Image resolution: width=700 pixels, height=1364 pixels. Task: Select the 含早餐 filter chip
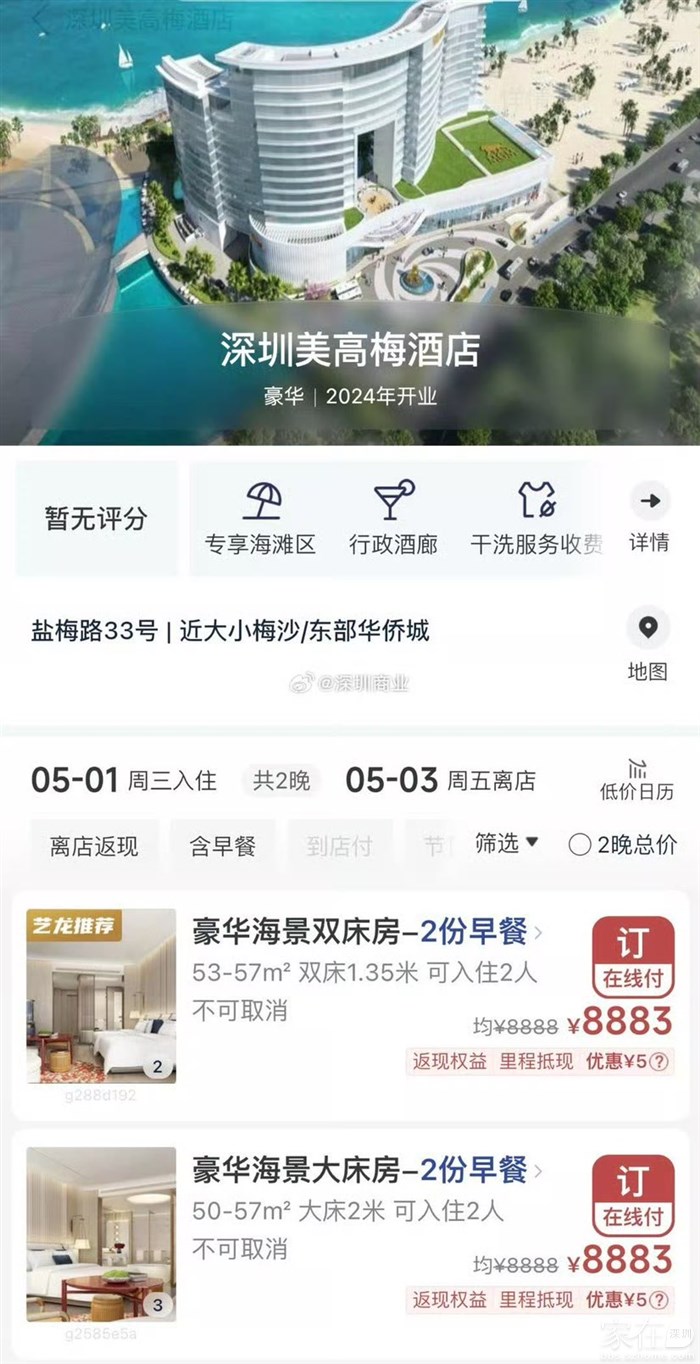coord(223,846)
